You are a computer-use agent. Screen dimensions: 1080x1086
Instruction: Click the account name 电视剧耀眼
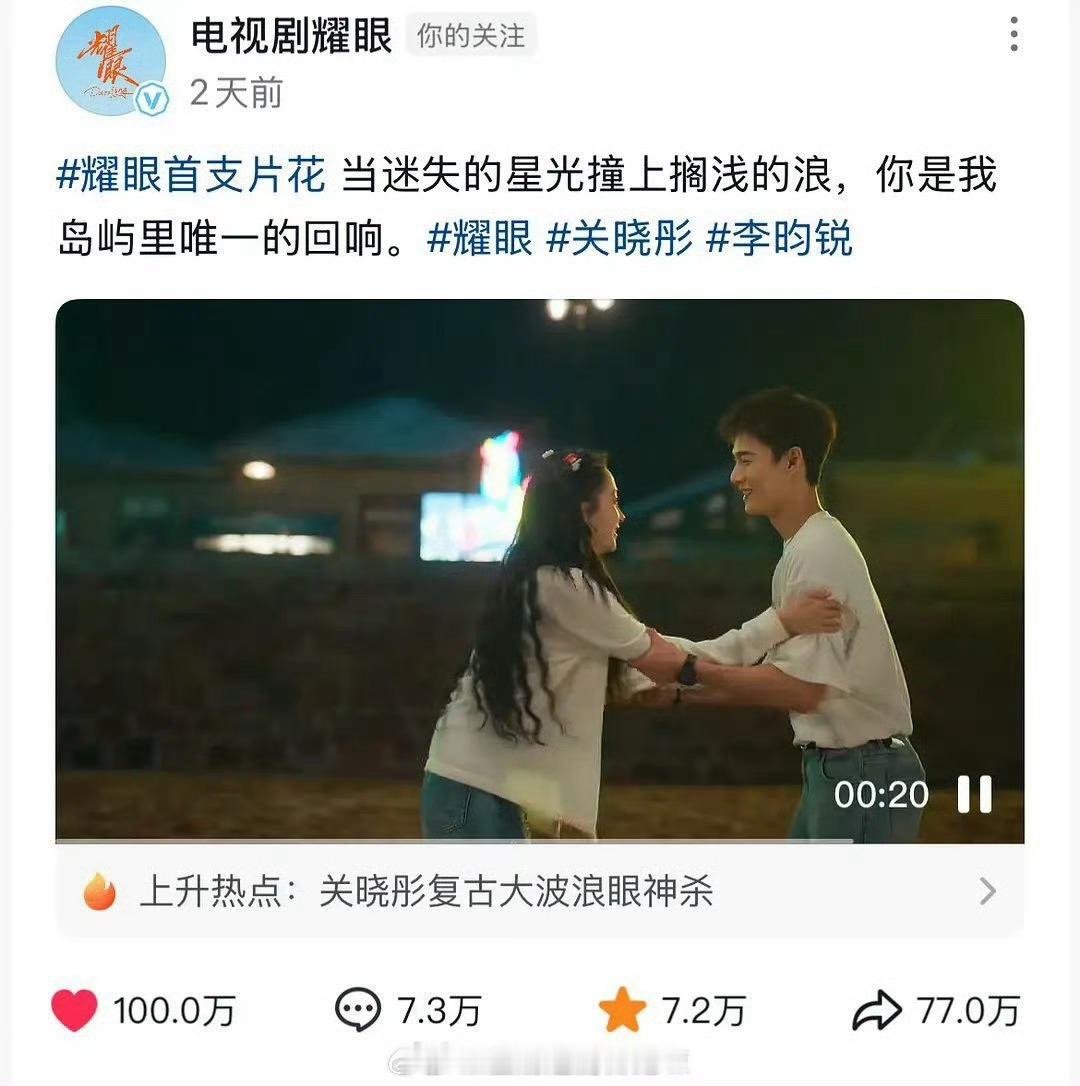coord(290,32)
